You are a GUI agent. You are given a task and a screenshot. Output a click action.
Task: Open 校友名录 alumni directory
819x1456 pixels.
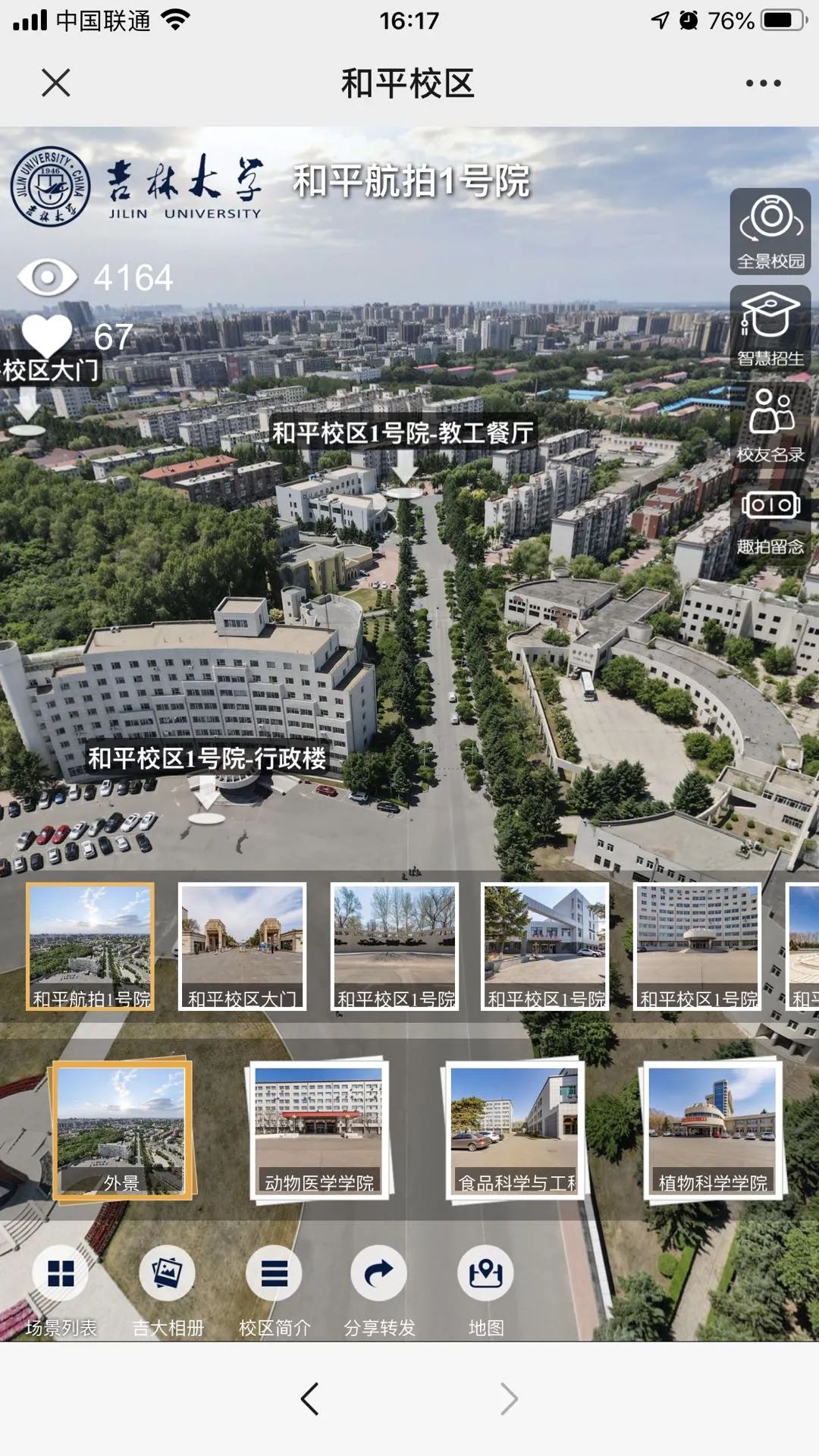coord(770,424)
